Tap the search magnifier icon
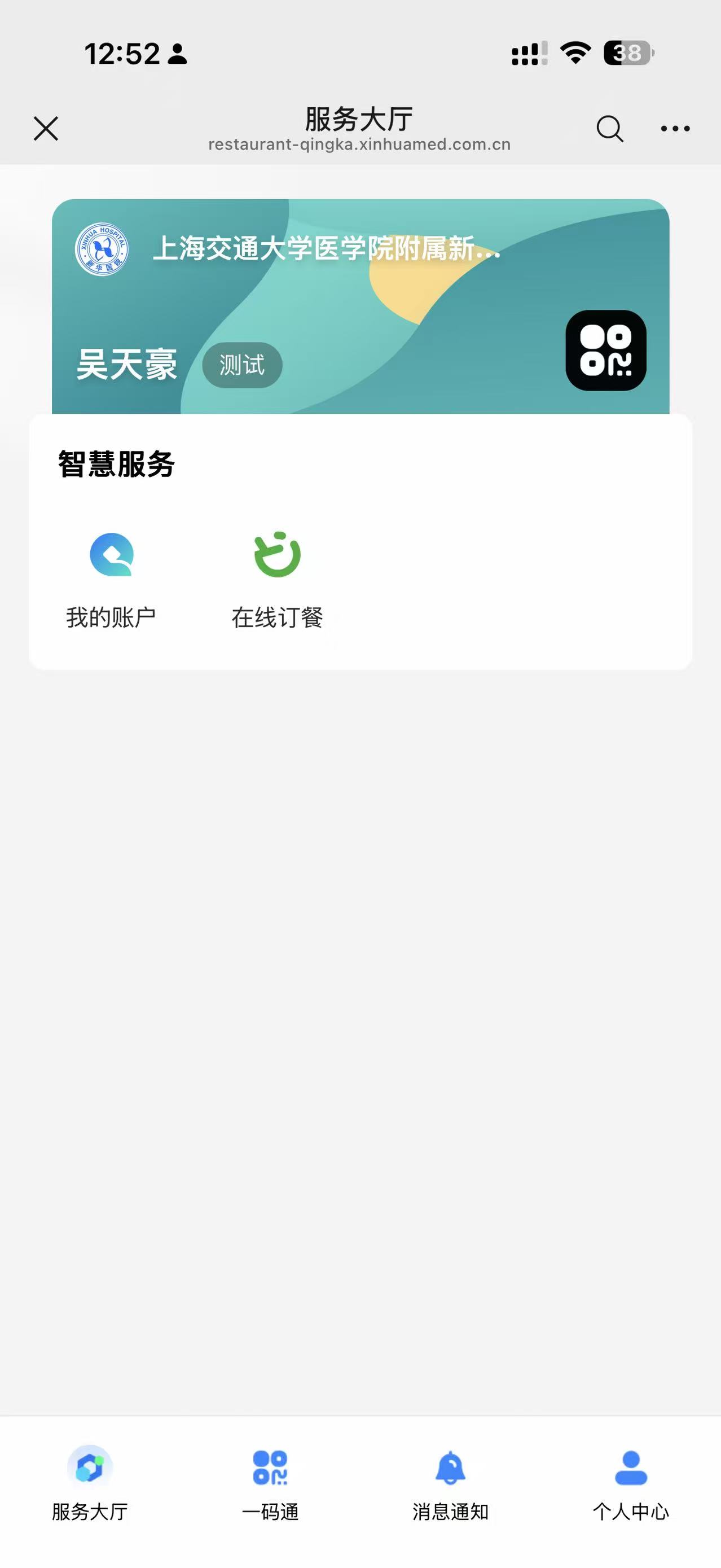 (610, 129)
